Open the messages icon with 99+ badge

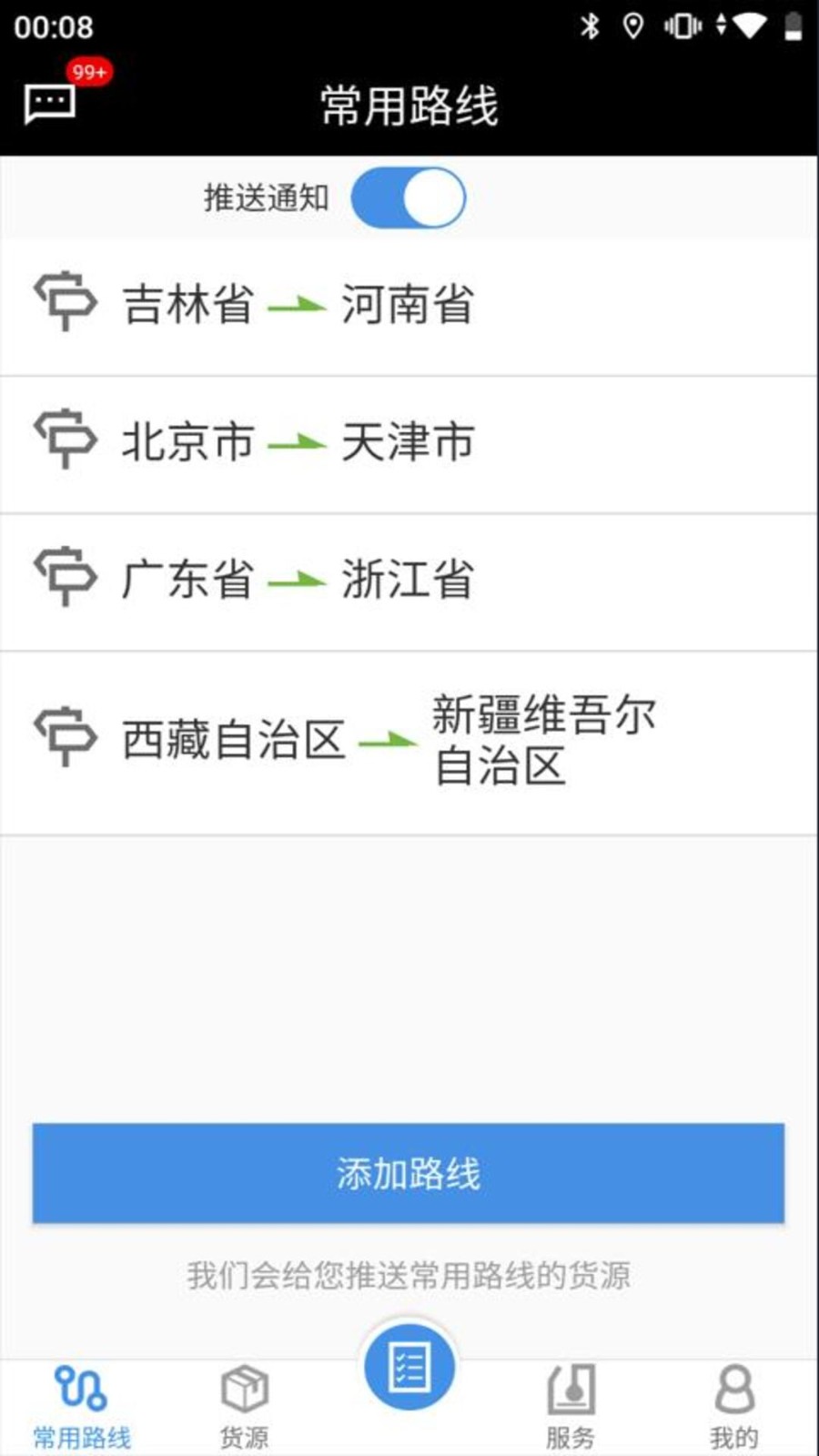[51, 102]
